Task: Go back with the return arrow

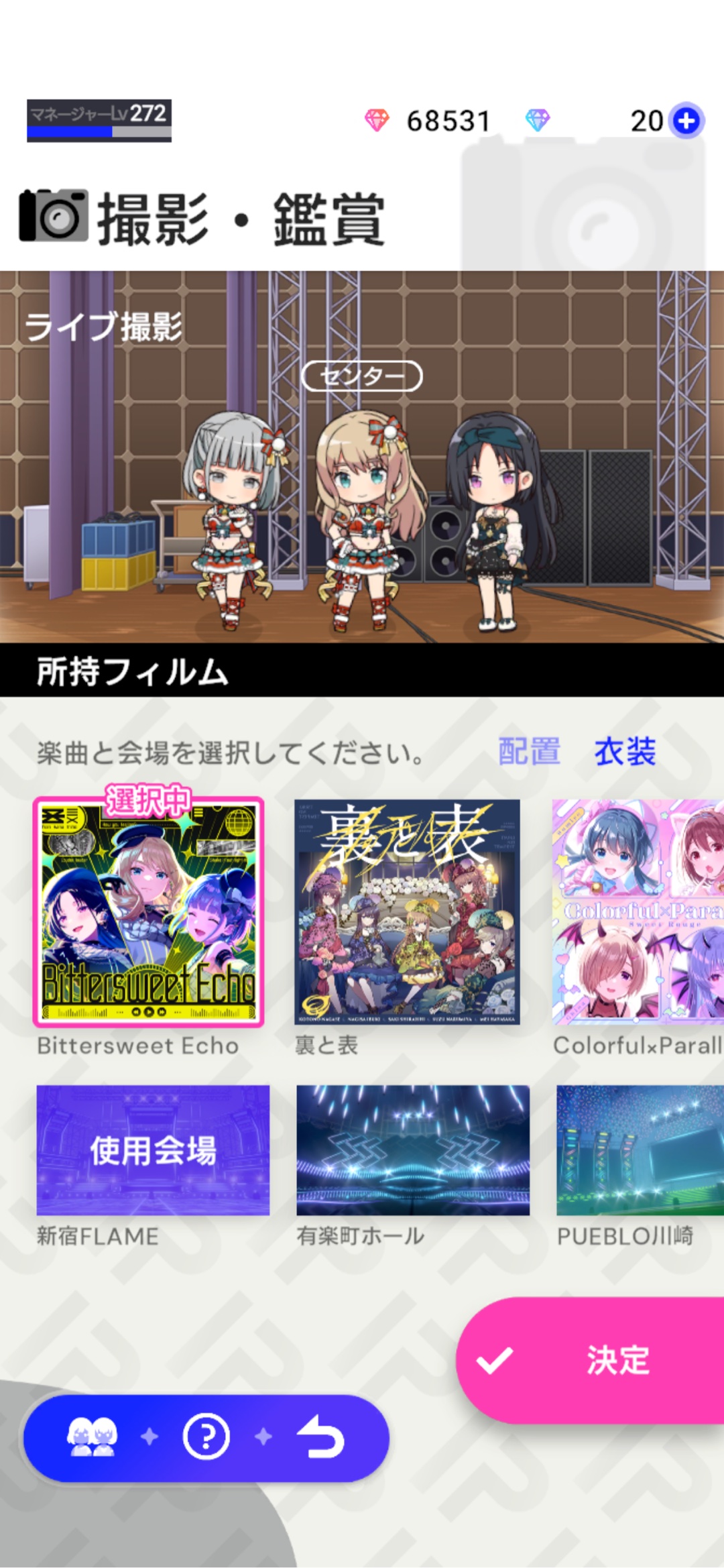Action: click(x=320, y=1437)
